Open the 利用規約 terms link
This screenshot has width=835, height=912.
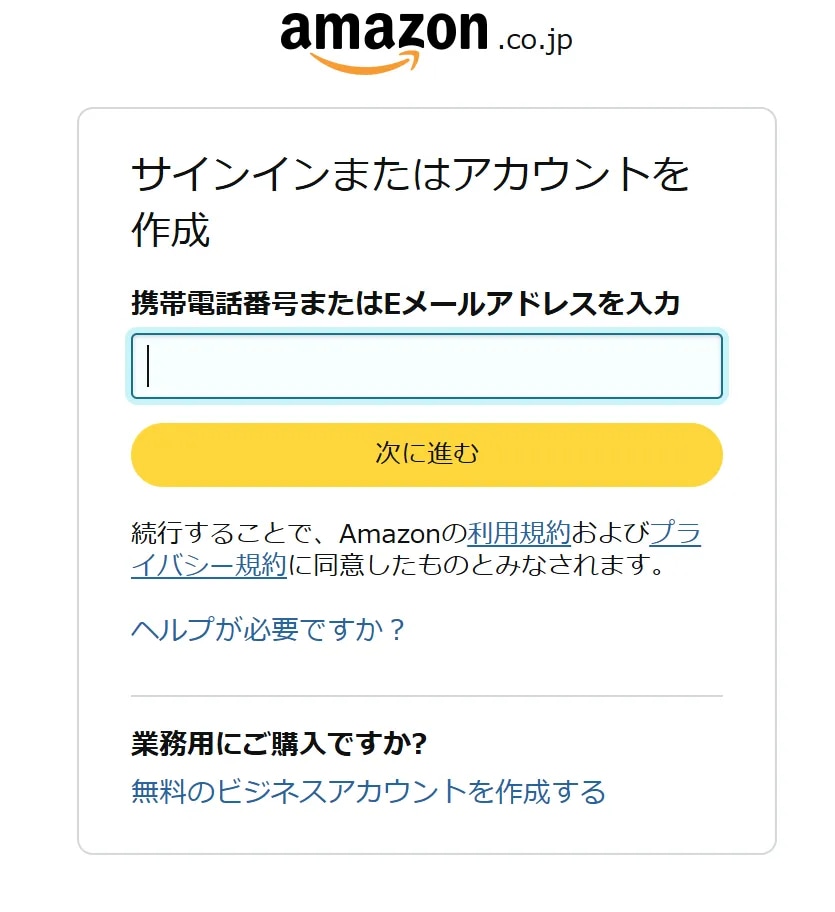518,533
